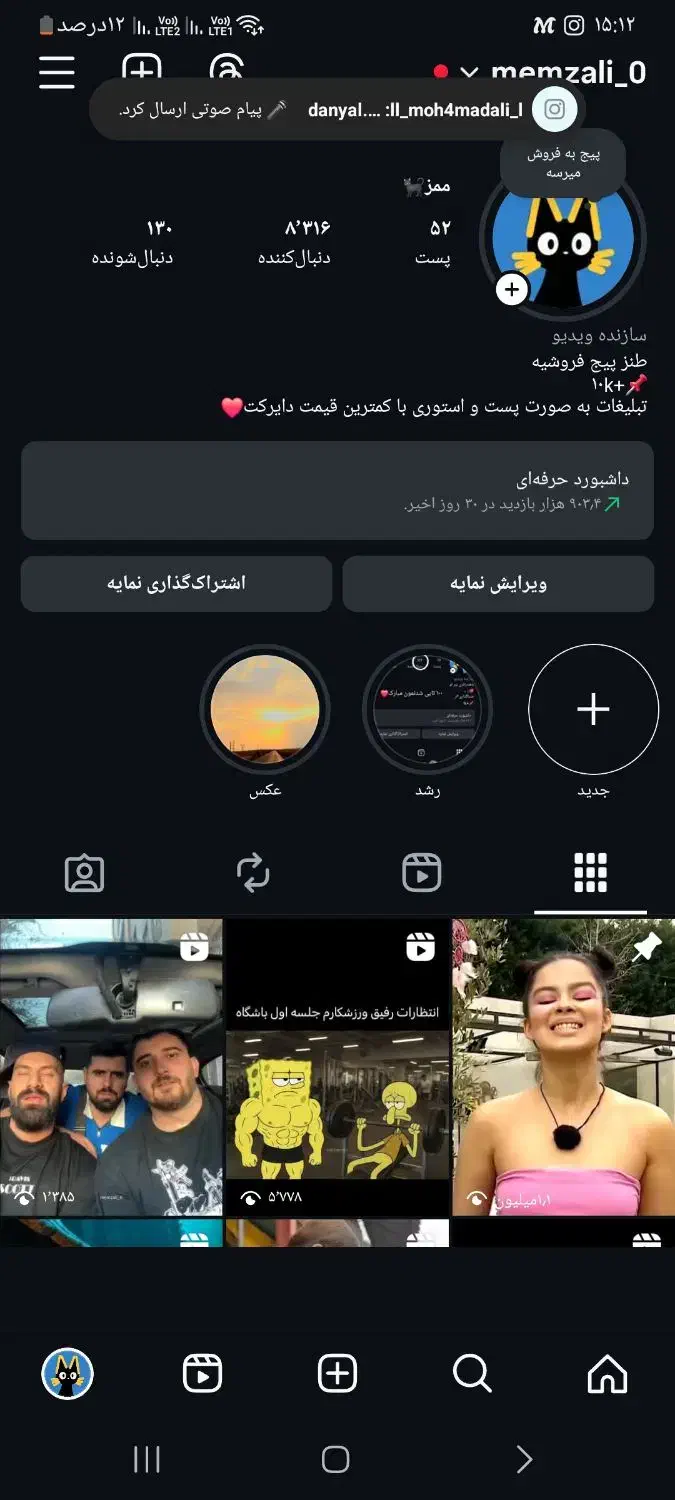
Task: Go to the home feed tab
Action: tap(607, 1373)
